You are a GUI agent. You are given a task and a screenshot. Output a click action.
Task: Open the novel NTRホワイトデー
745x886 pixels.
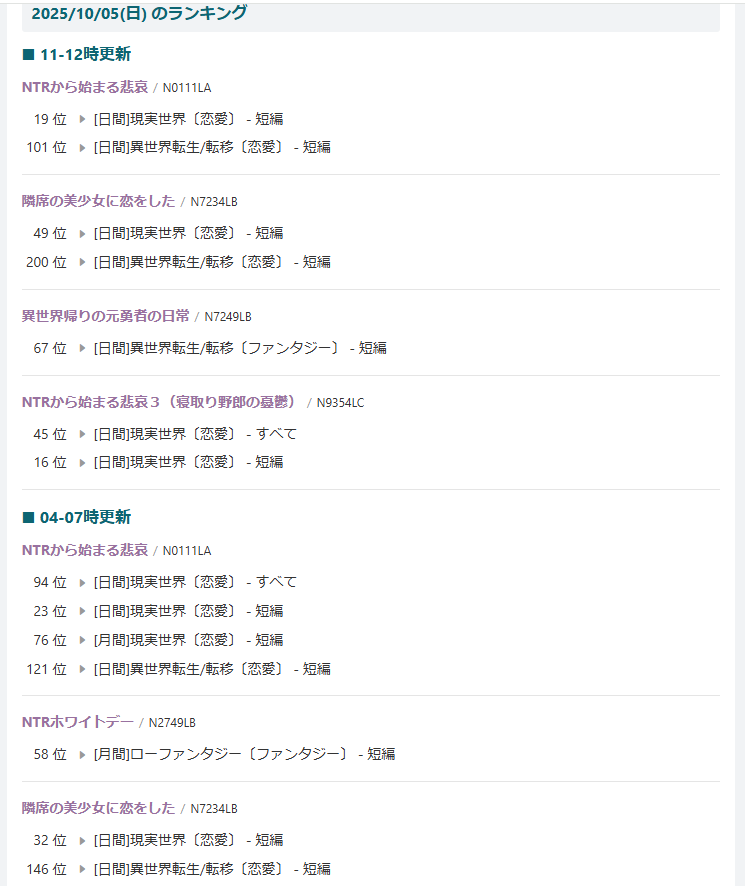click(77, 722)
